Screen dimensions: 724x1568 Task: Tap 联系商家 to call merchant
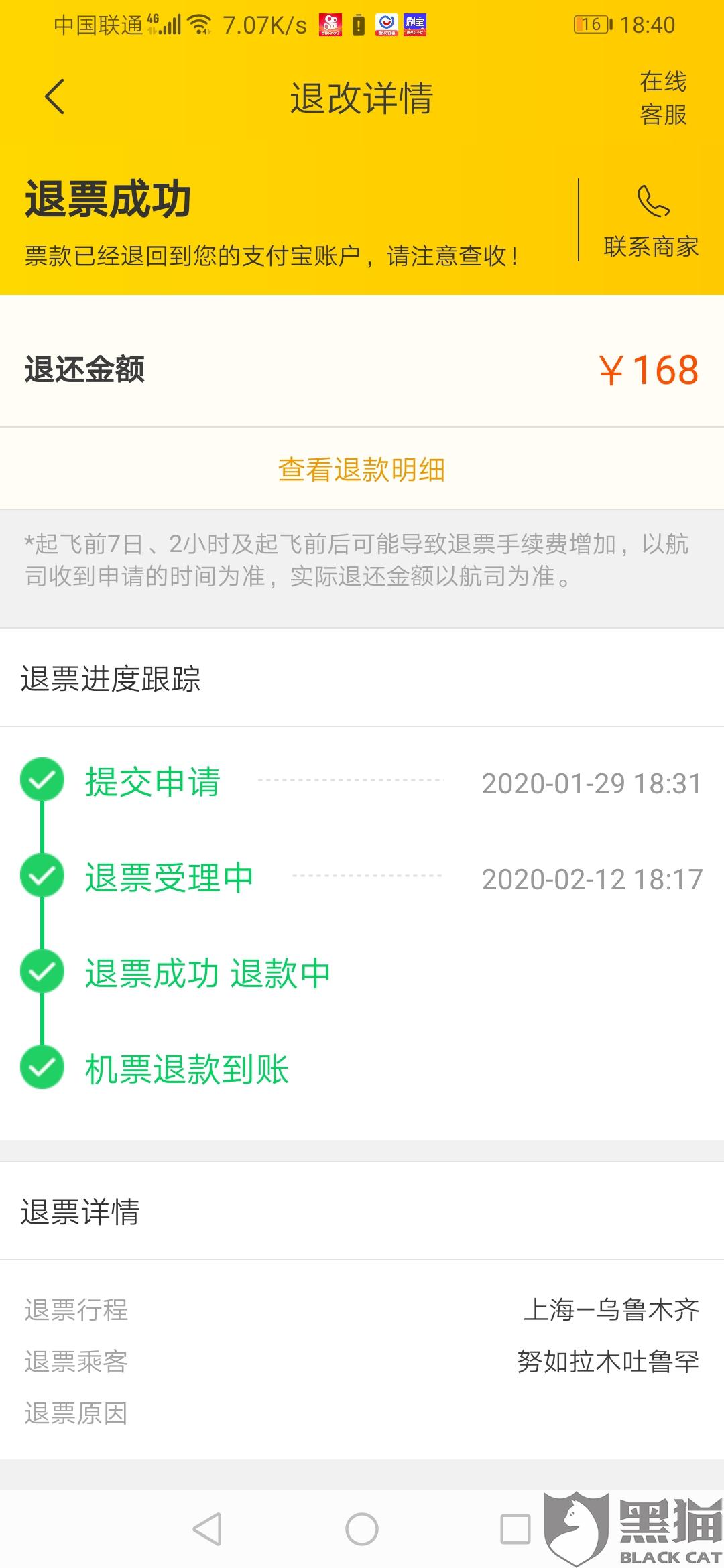(651, 221)
